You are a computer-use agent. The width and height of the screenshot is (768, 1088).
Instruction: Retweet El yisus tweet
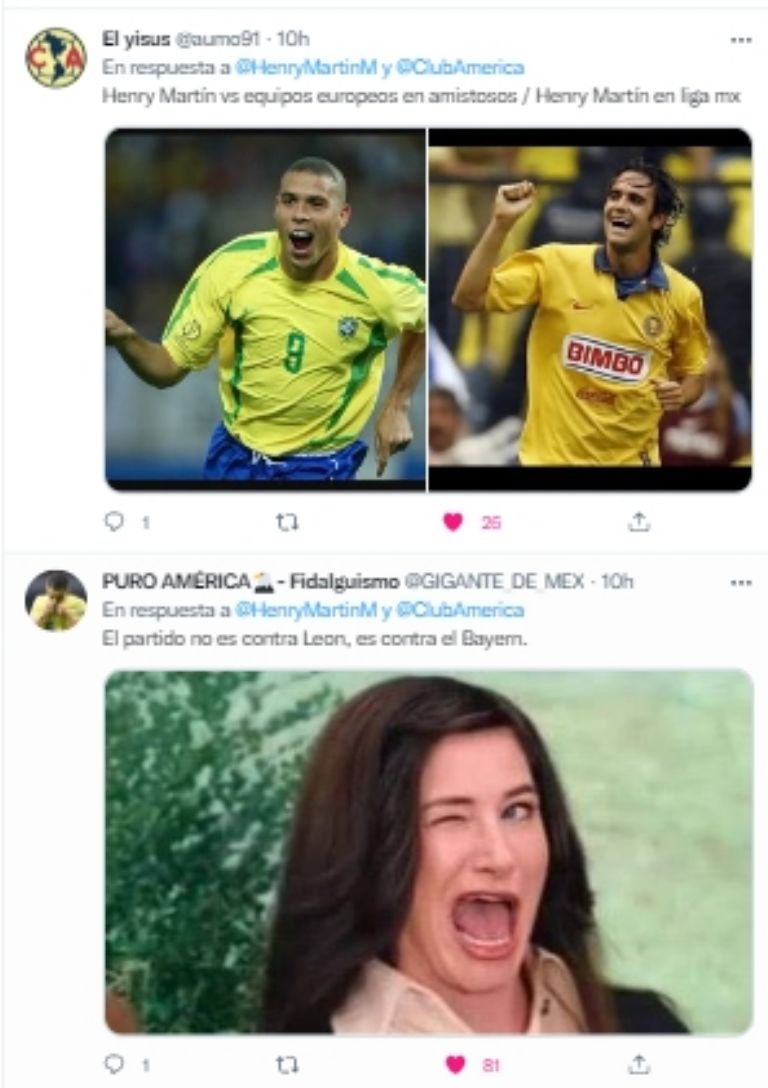point(287,522)
